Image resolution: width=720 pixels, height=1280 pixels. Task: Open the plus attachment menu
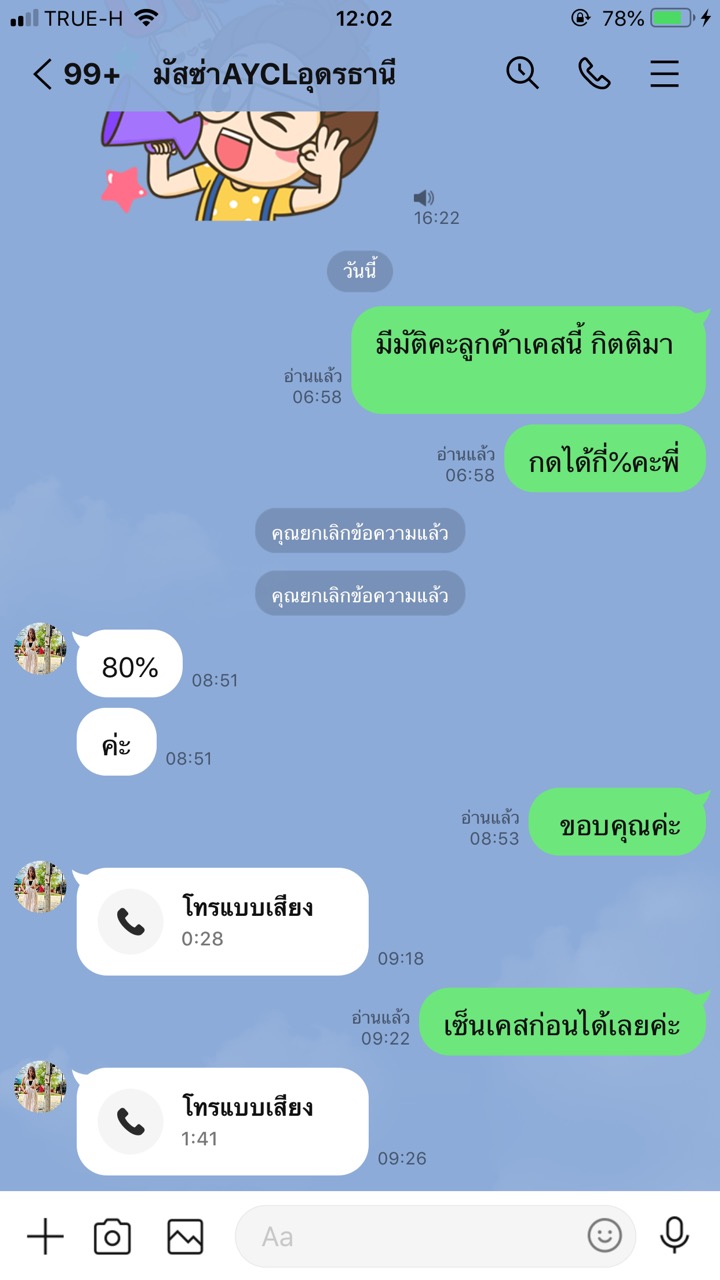45,1237
